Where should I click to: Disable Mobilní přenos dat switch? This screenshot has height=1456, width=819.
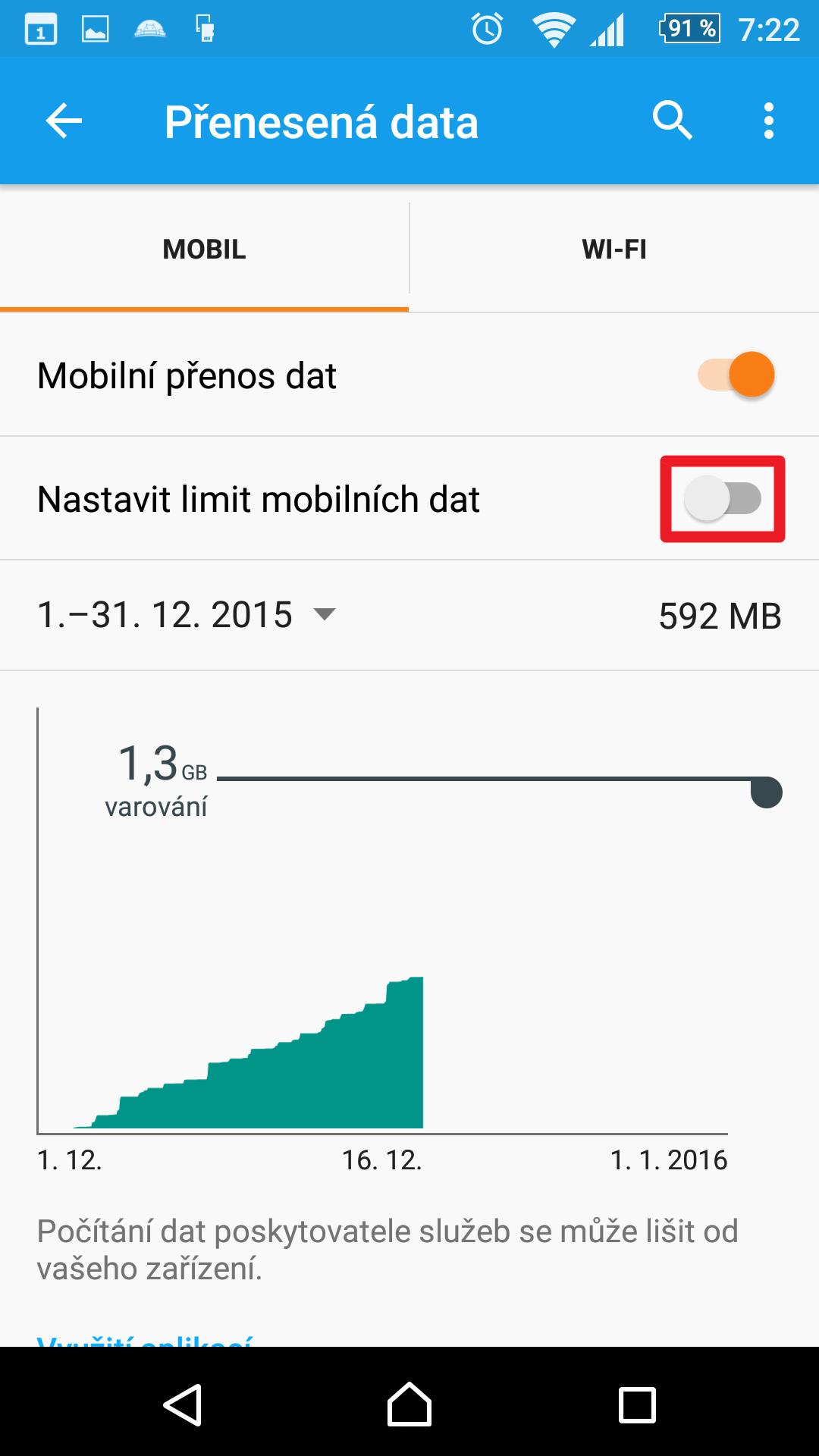[736, 375]
